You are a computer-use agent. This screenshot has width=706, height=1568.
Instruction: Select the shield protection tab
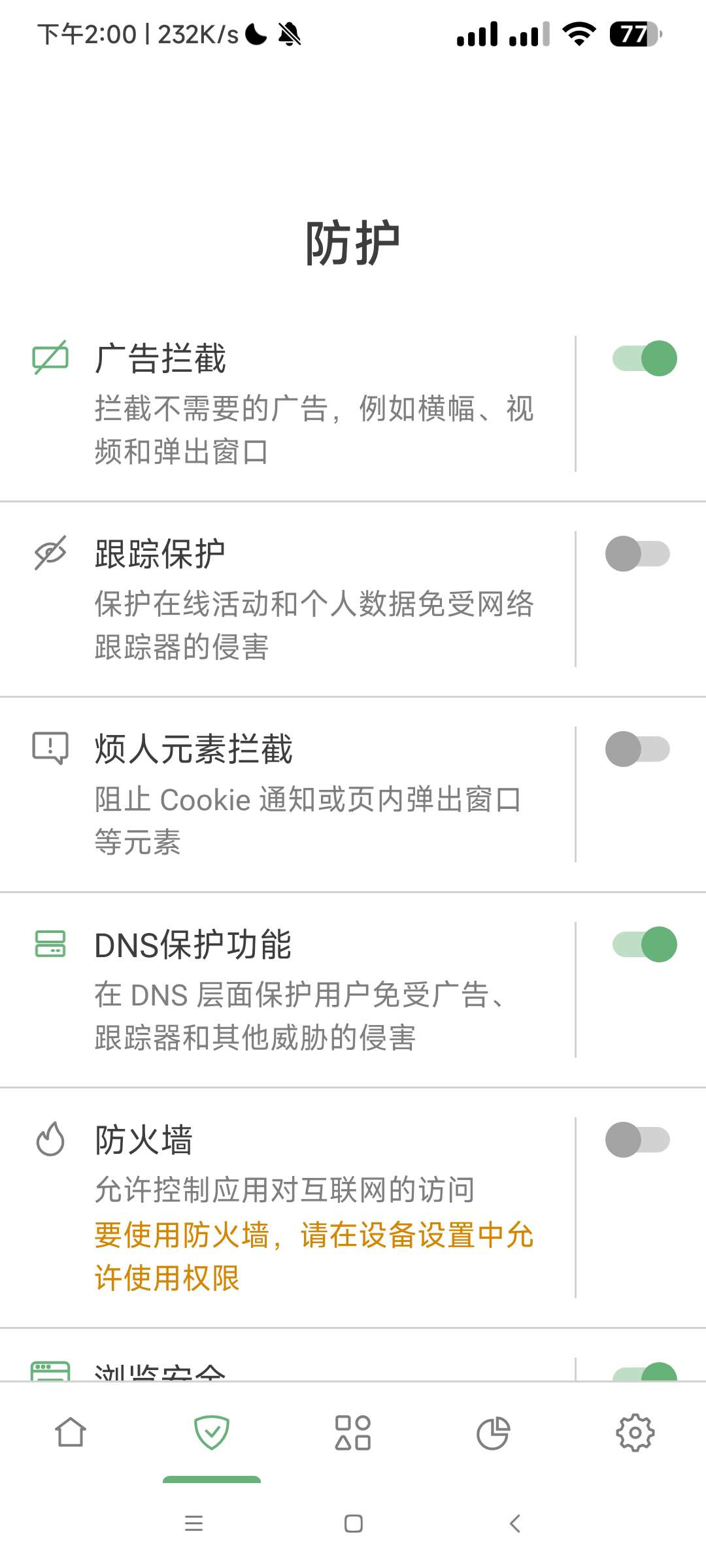point(212,1432)
